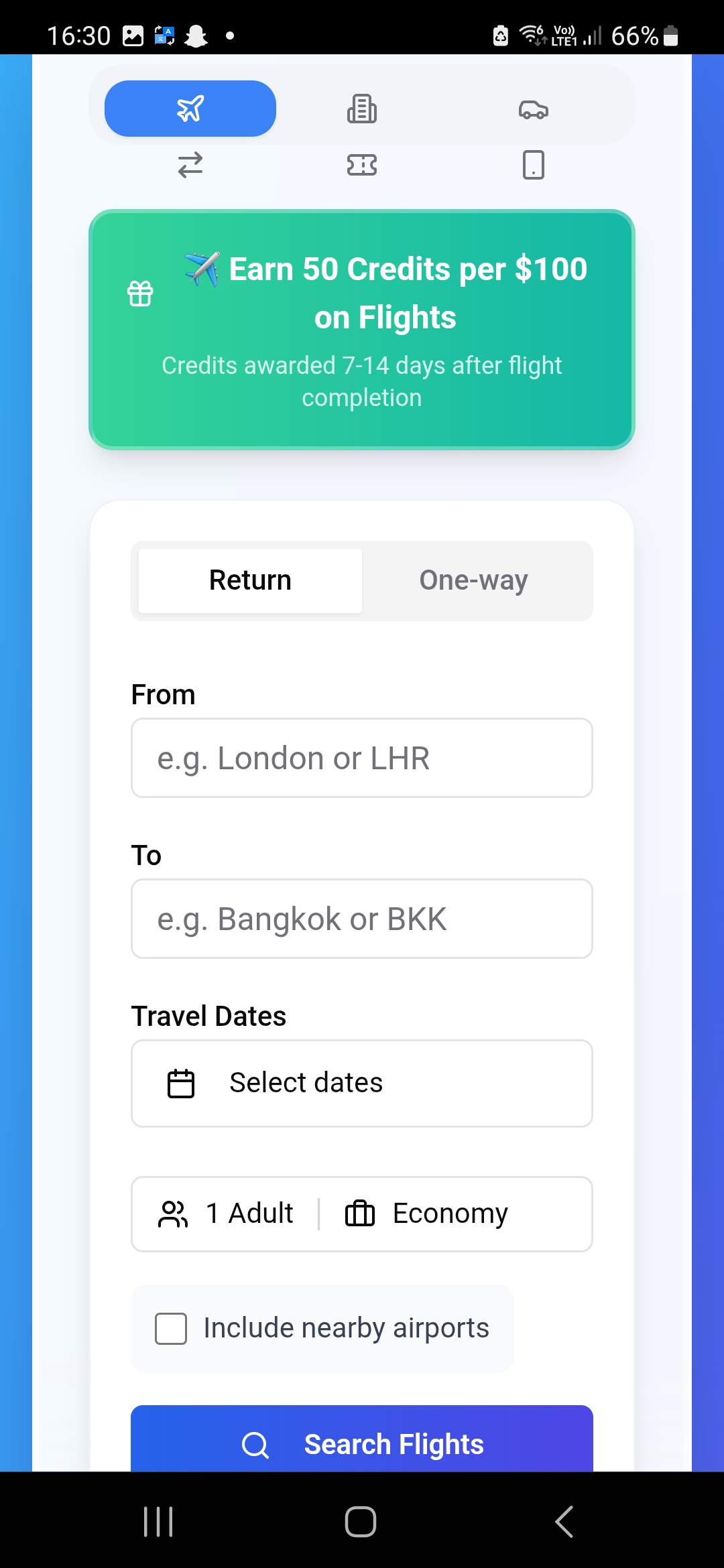Select the Tickets/activities icon
This screenshot has height=1568, width=724.
click(x=361, y=165)
